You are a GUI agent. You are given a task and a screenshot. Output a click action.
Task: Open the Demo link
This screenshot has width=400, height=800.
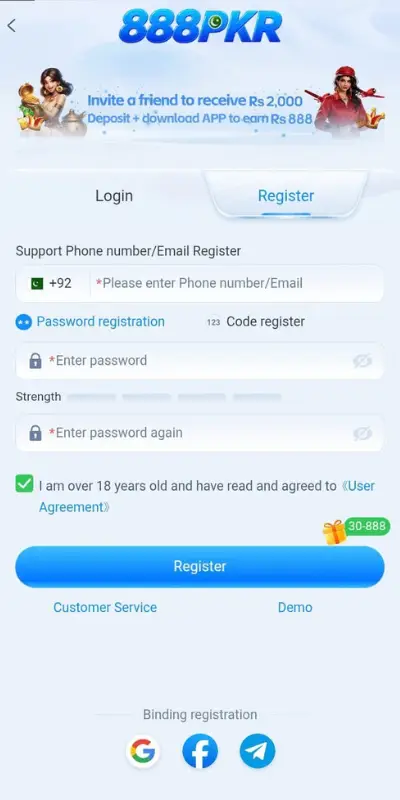pos(295,608)
